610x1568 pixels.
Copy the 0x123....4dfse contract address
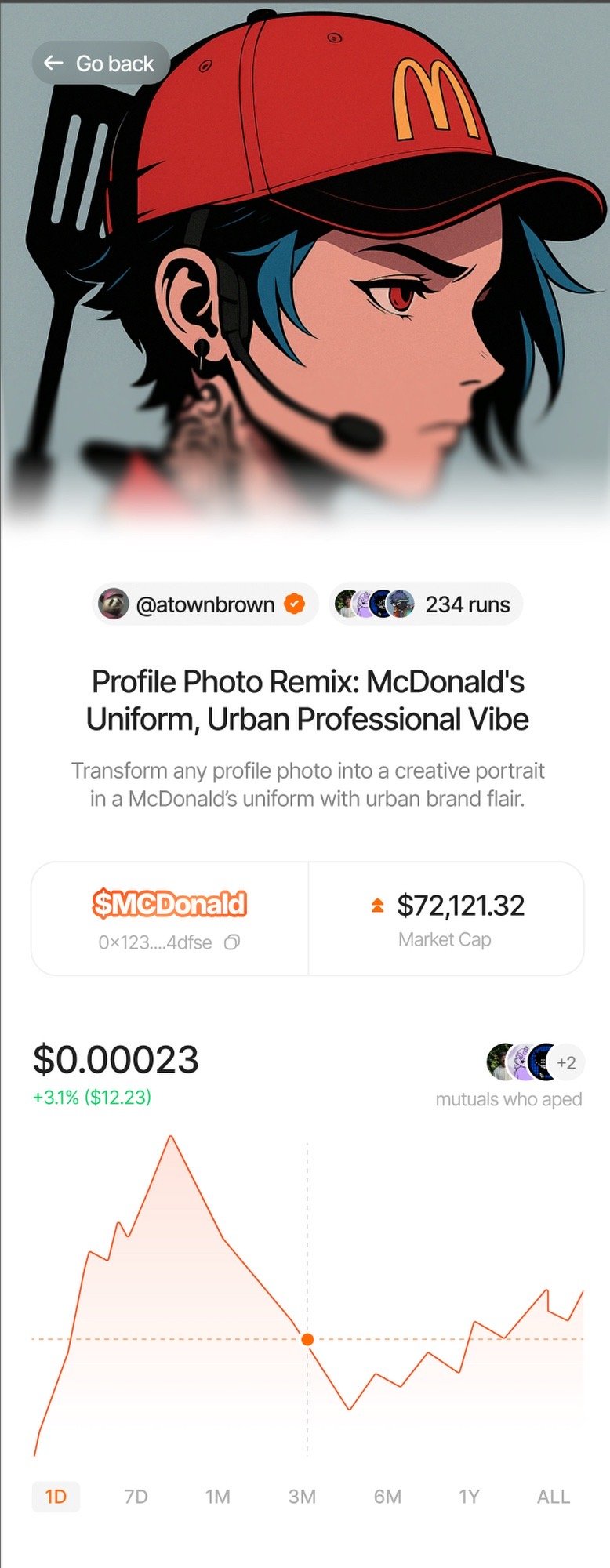coord(232,942)
